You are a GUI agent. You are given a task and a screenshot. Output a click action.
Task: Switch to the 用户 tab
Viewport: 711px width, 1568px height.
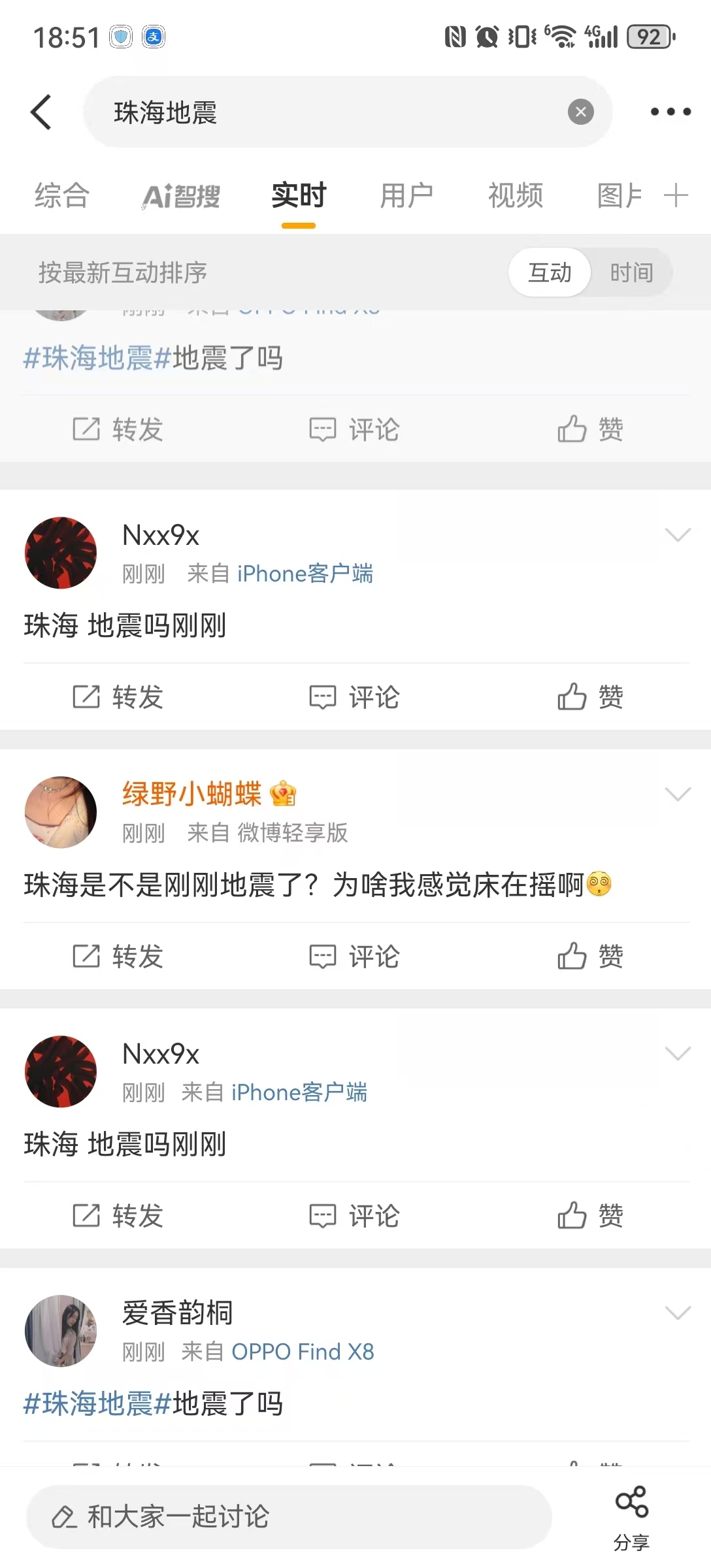(x=406, y=195)
